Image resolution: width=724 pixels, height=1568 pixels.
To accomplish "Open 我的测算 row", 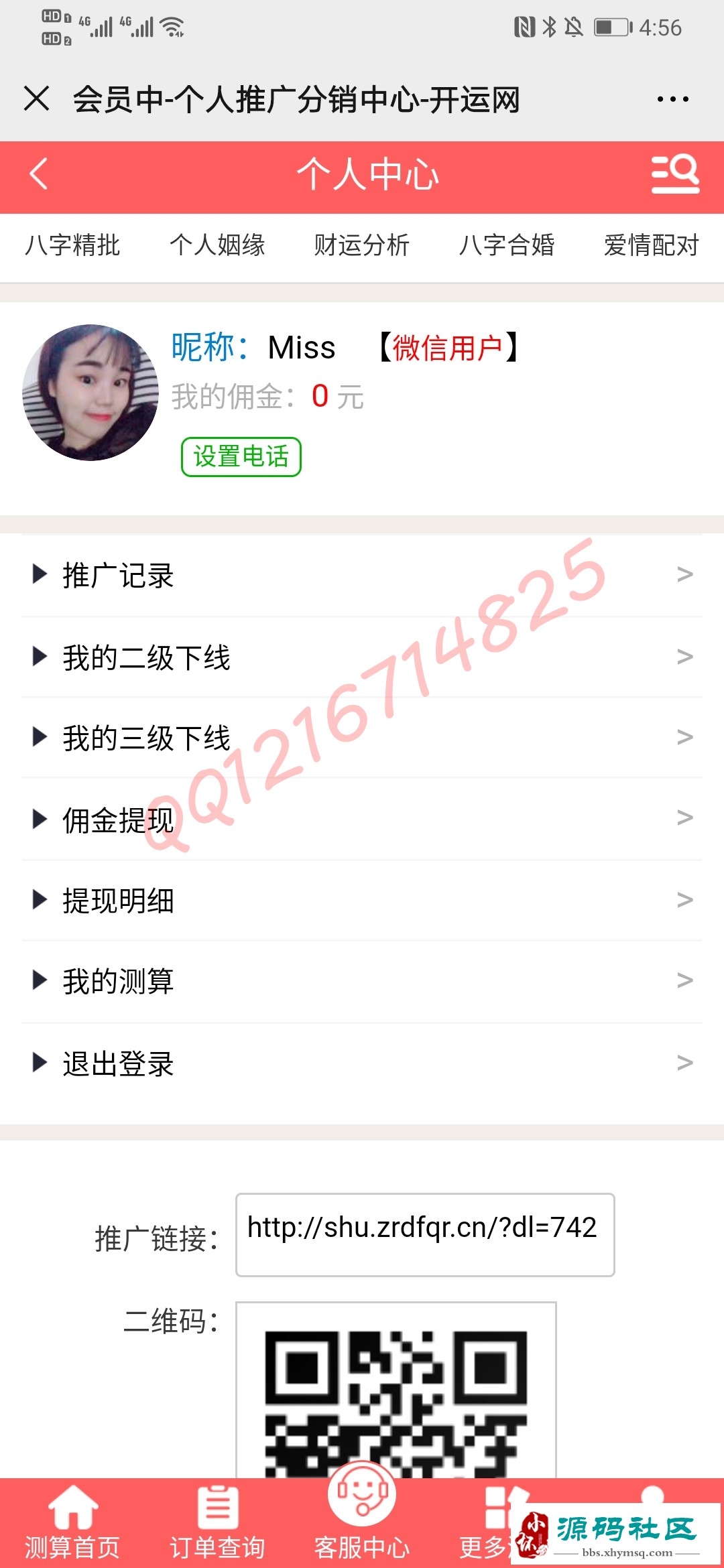I will [362, 982].
